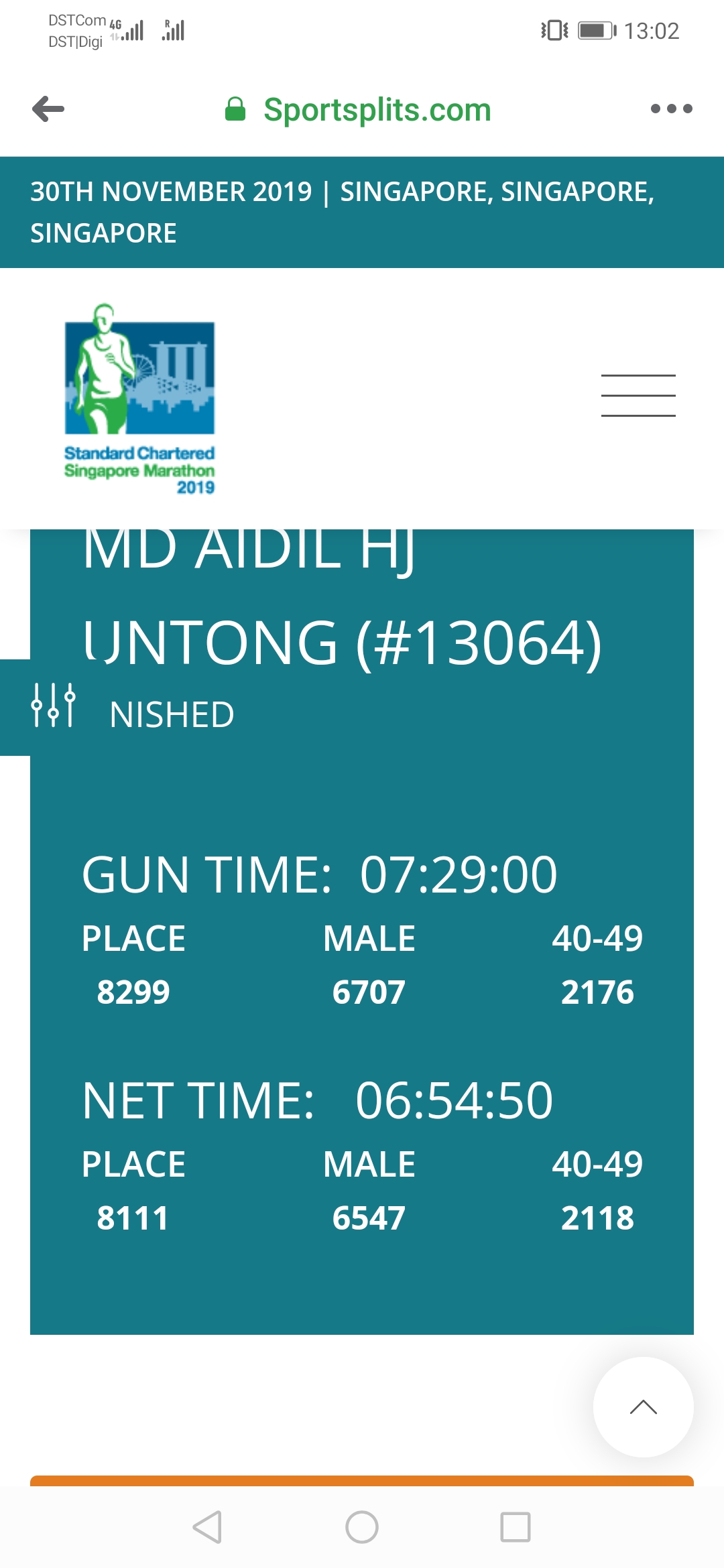The image size is (724, 1568).
Task: Open the Standard Chartered Singapore Marathon logo link
Action: click(x=139, y=399)
